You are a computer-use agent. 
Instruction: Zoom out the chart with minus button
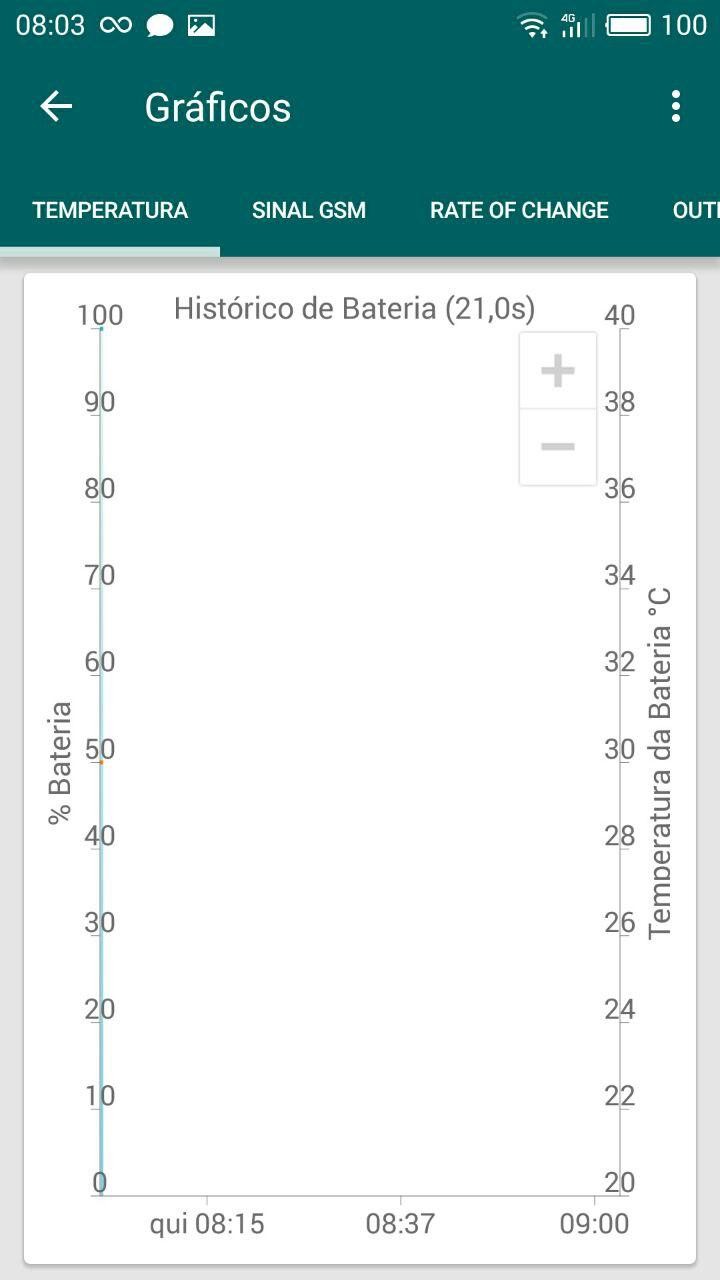click(558, 447)
